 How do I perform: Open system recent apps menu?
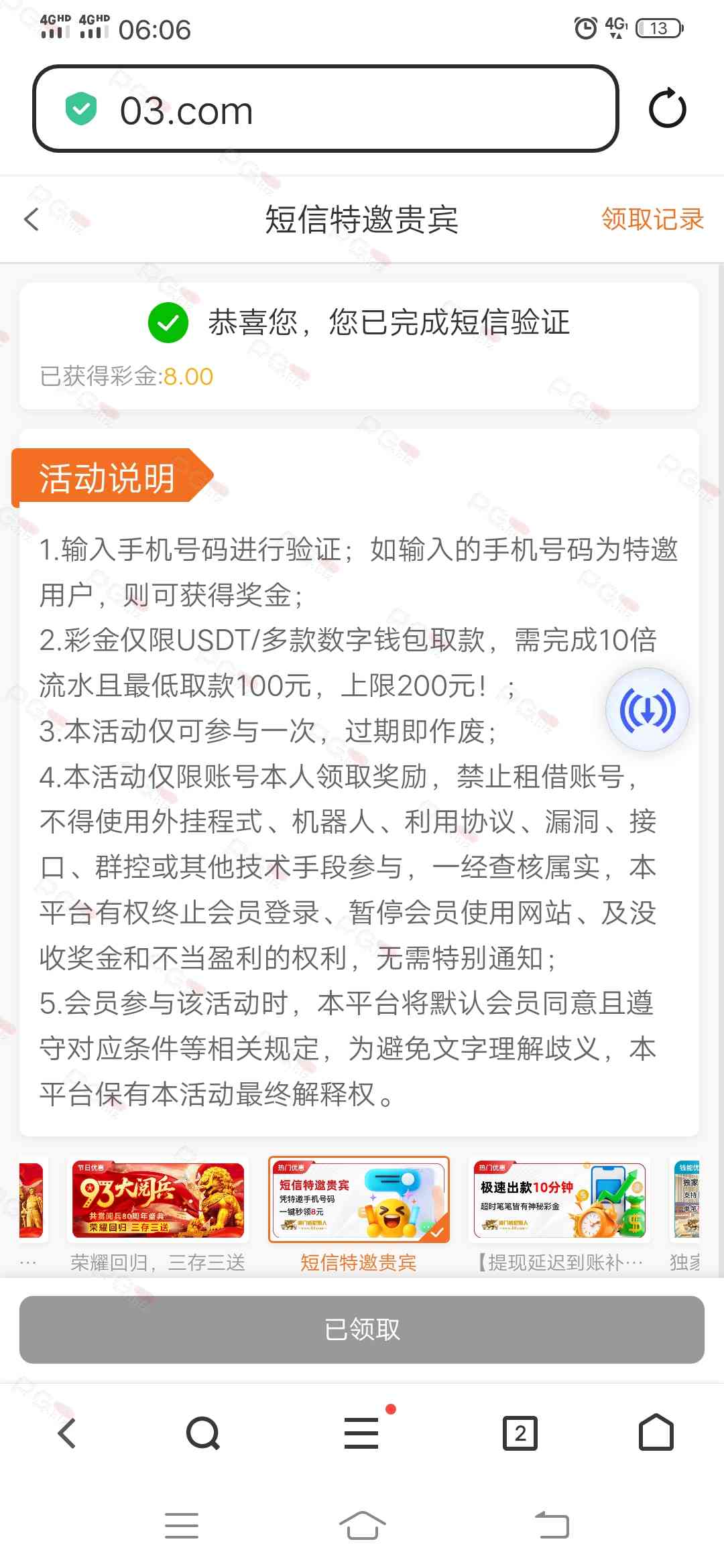(x=182, y=1526)
